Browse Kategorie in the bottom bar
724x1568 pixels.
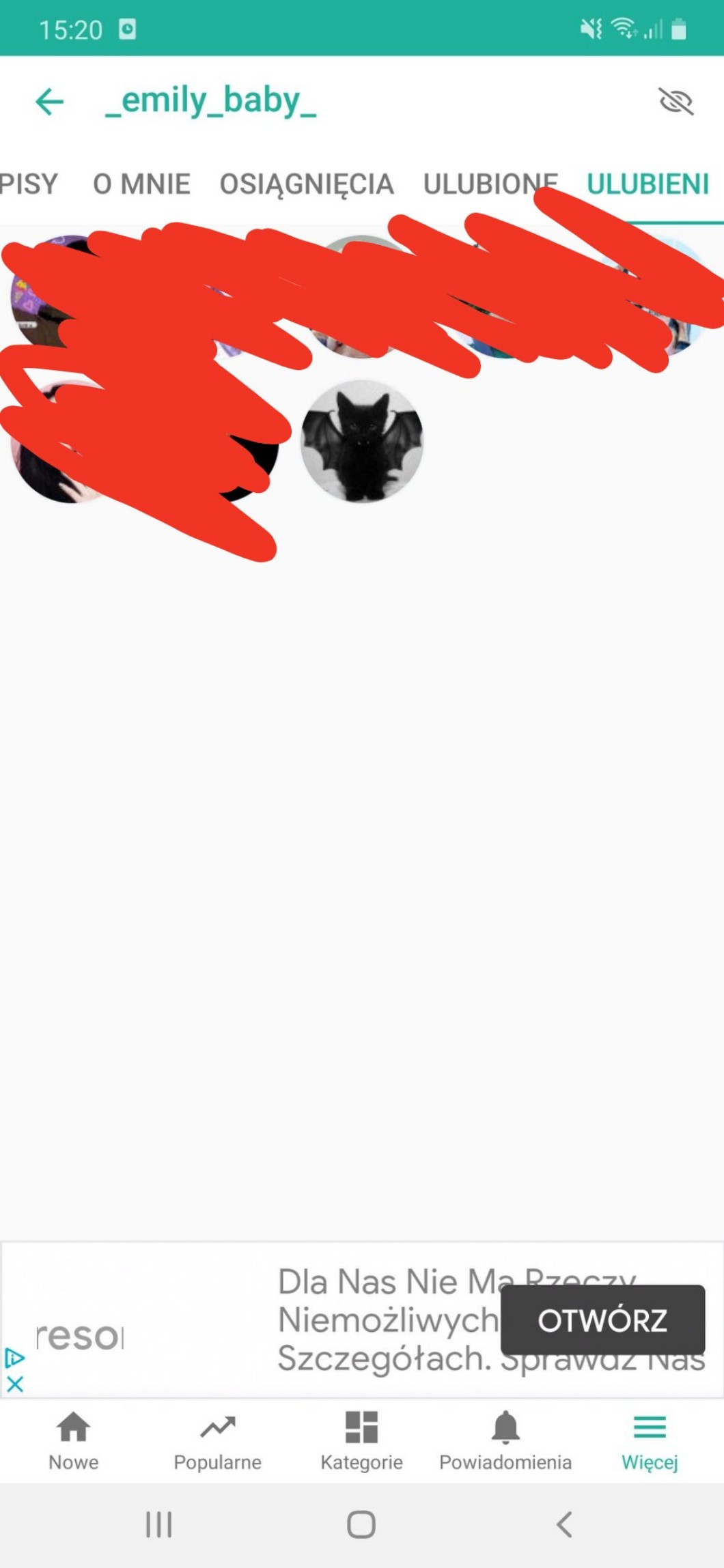click(361, 1441)
